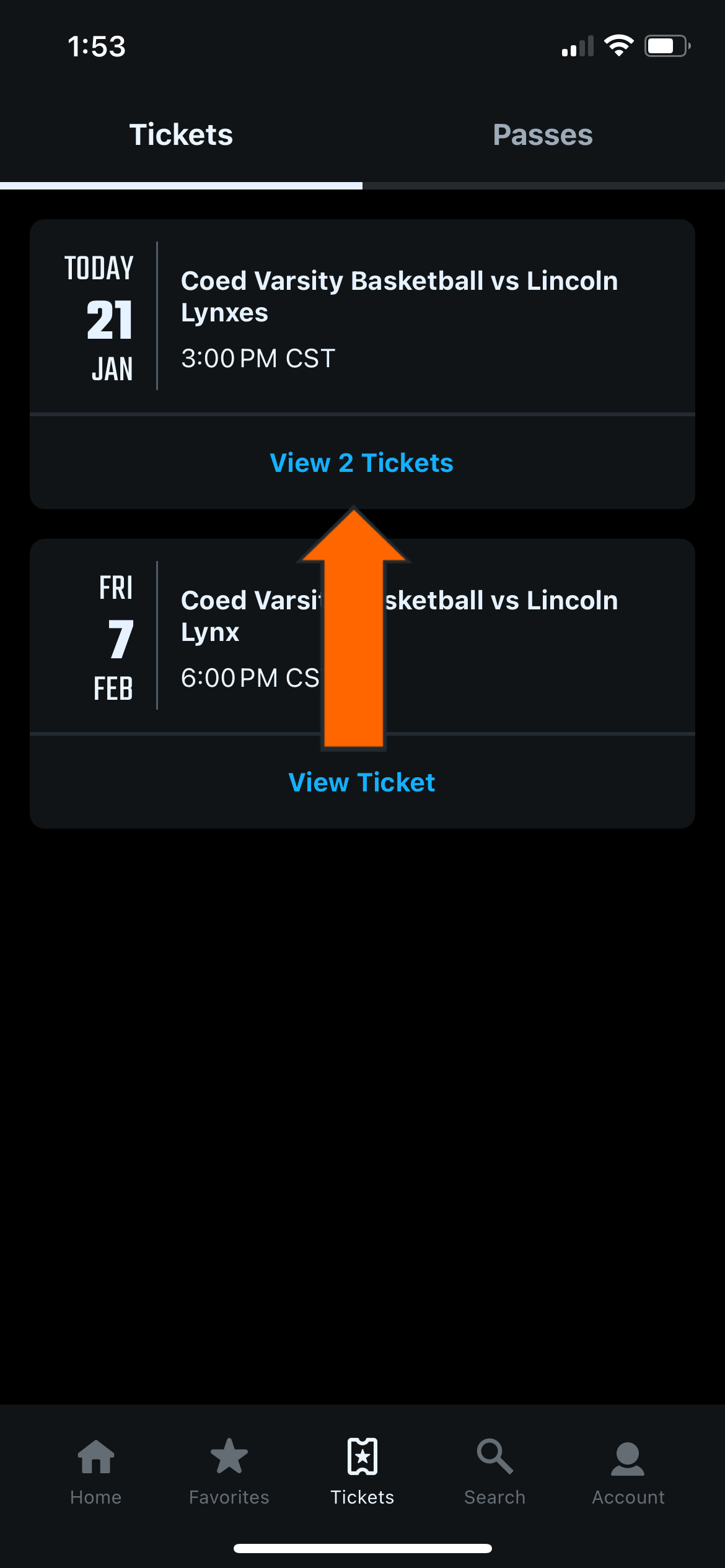
Task: Tap the Coed Varsity Basketball vs Lincoln Lynxes title
Action: [x=398, y=297]
